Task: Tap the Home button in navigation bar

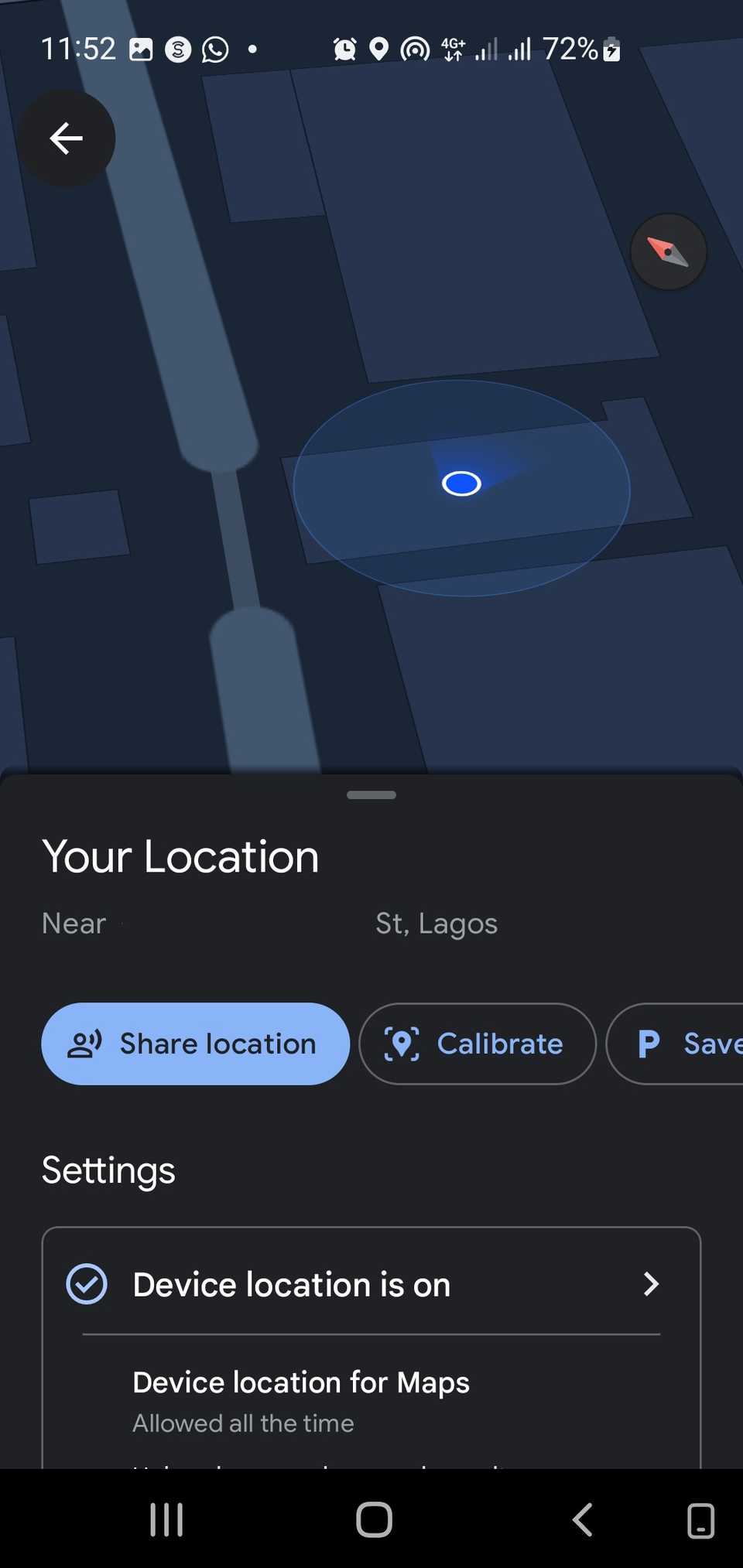Action: tap(373, 1518)
